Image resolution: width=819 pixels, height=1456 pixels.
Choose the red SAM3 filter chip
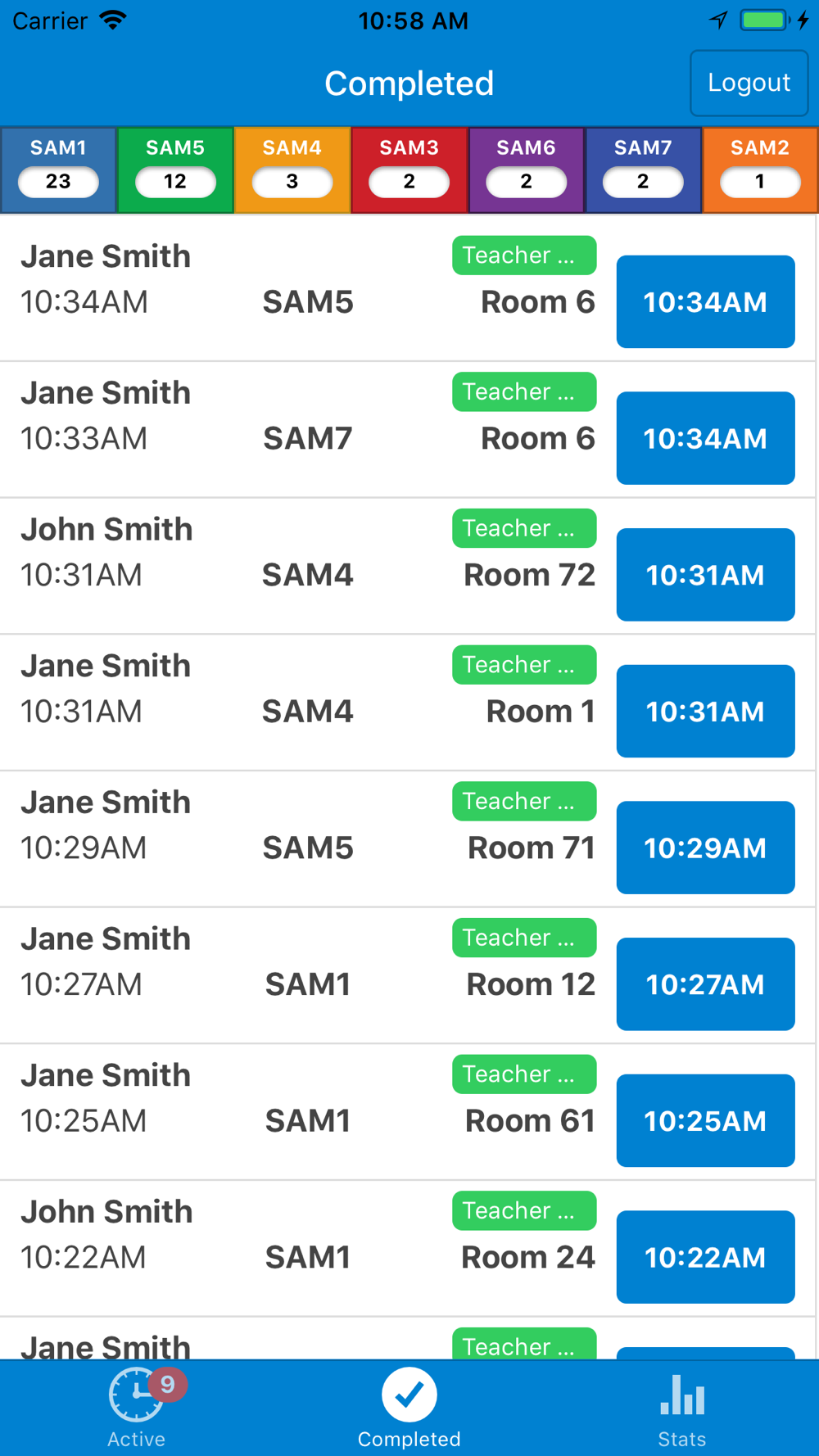pos(409,170)
